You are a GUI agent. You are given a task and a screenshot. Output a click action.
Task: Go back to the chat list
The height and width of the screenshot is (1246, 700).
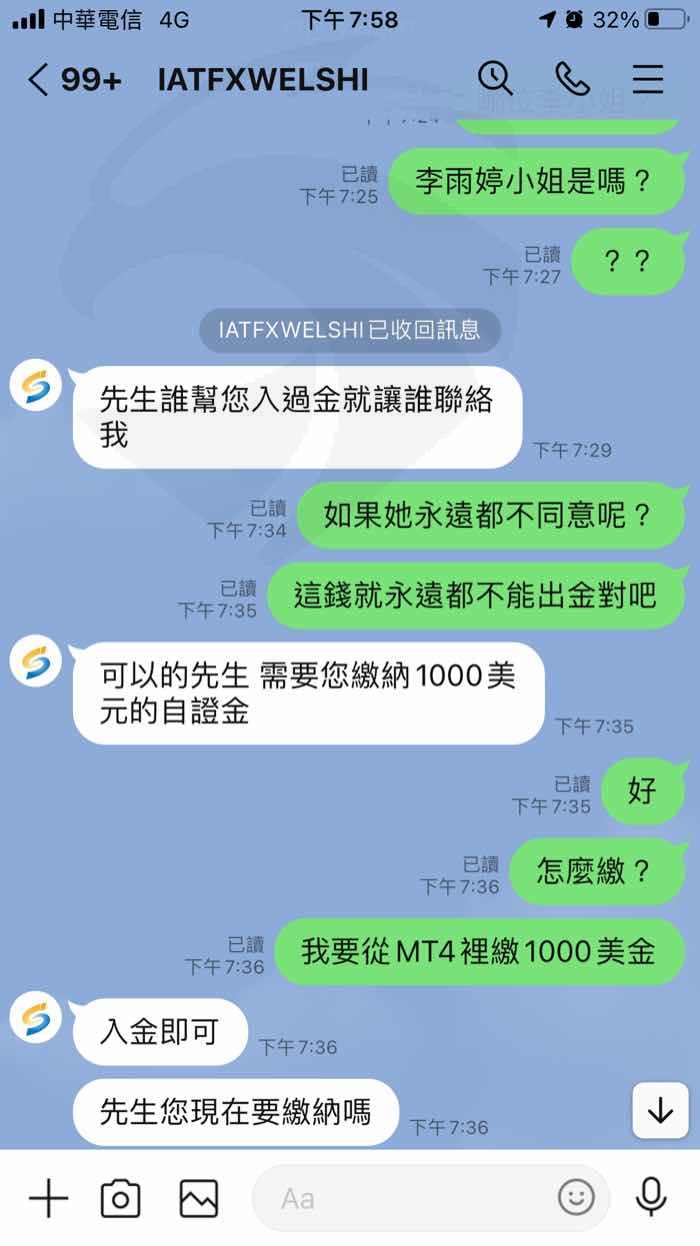pyautogui.click(x=38, y=80)
